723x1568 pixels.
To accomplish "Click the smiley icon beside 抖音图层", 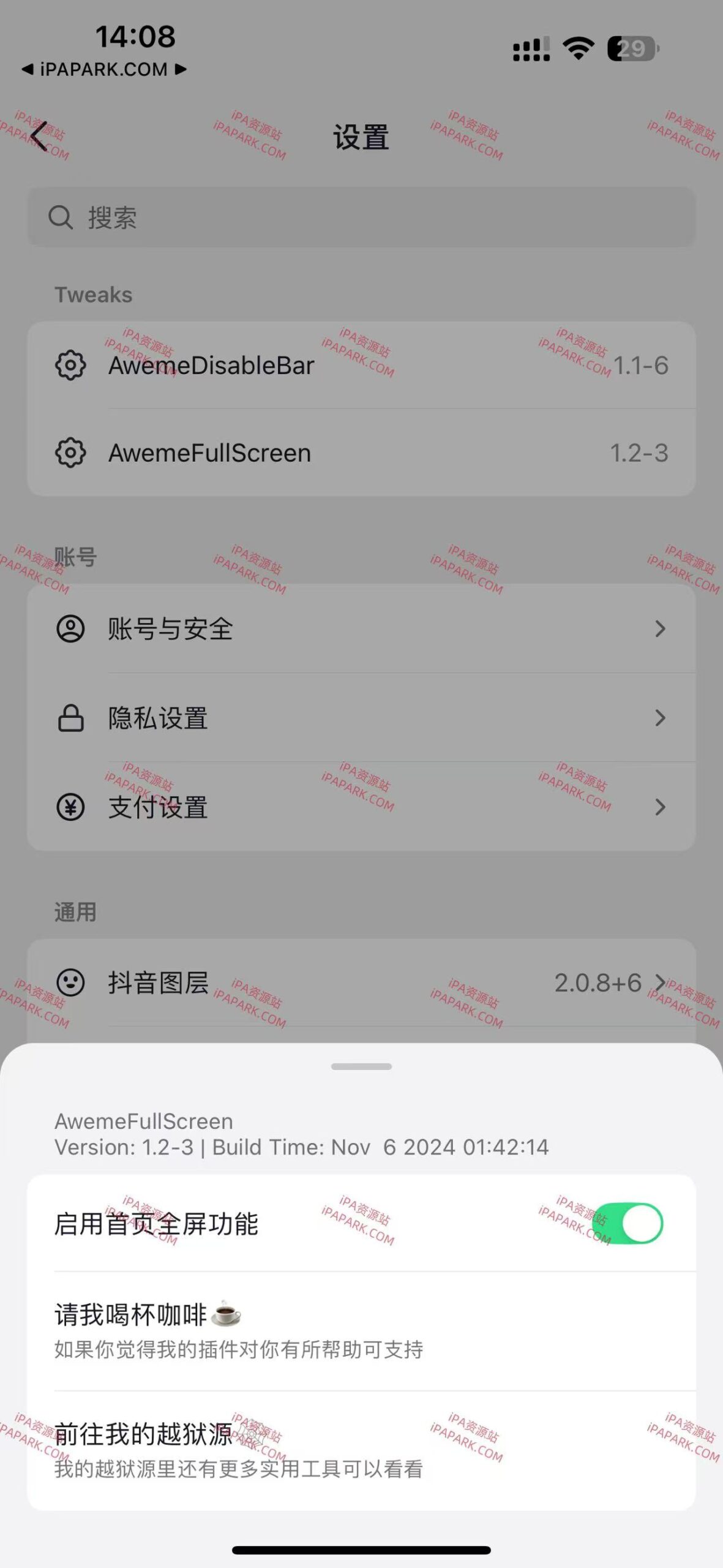I will coord(72,983).
